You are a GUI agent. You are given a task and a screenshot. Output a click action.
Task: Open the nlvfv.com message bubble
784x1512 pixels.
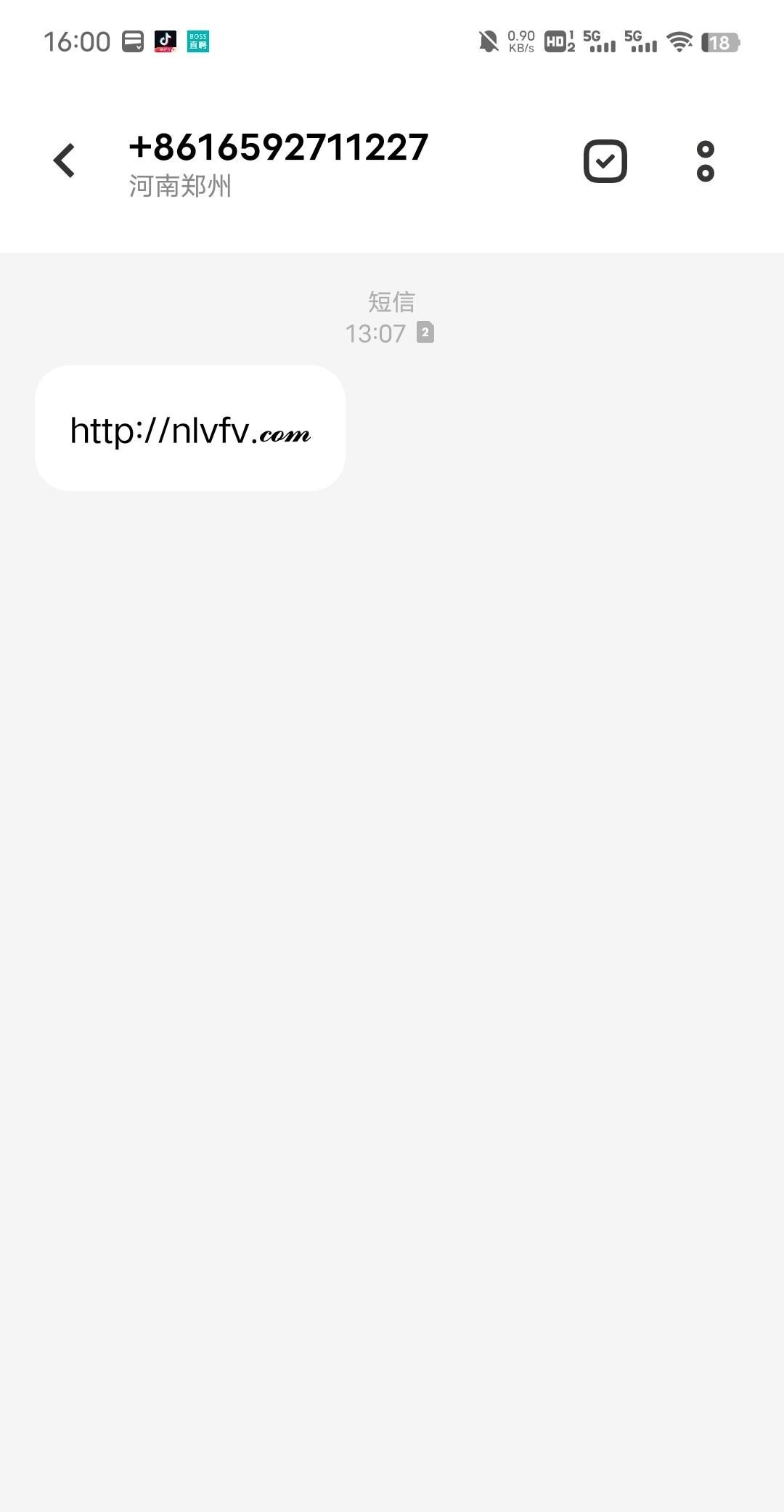tap(190, 429)
